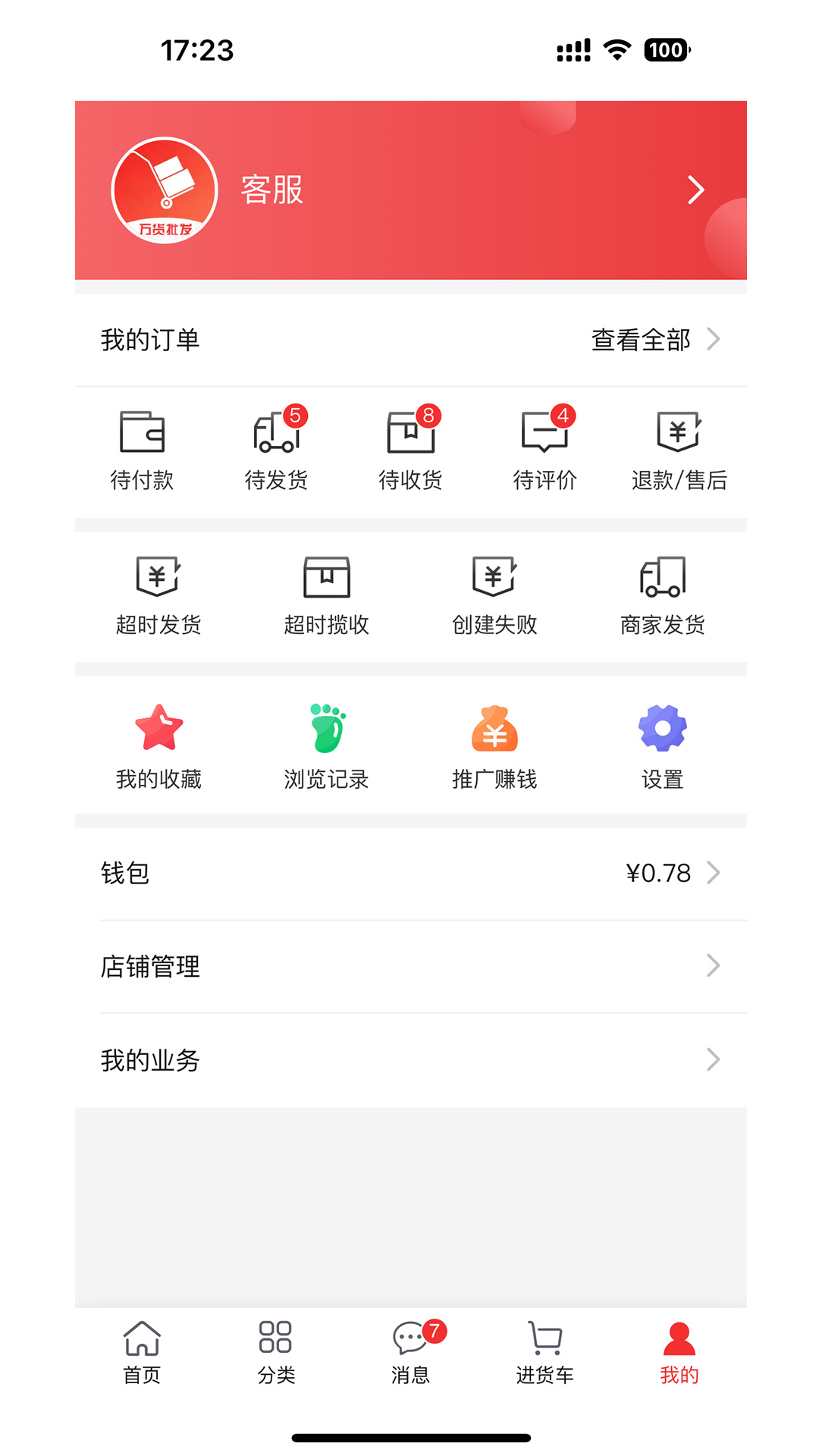Open 待收货 awaiting receipt orders
The image size is (819, 1456).
coord(409,449)
